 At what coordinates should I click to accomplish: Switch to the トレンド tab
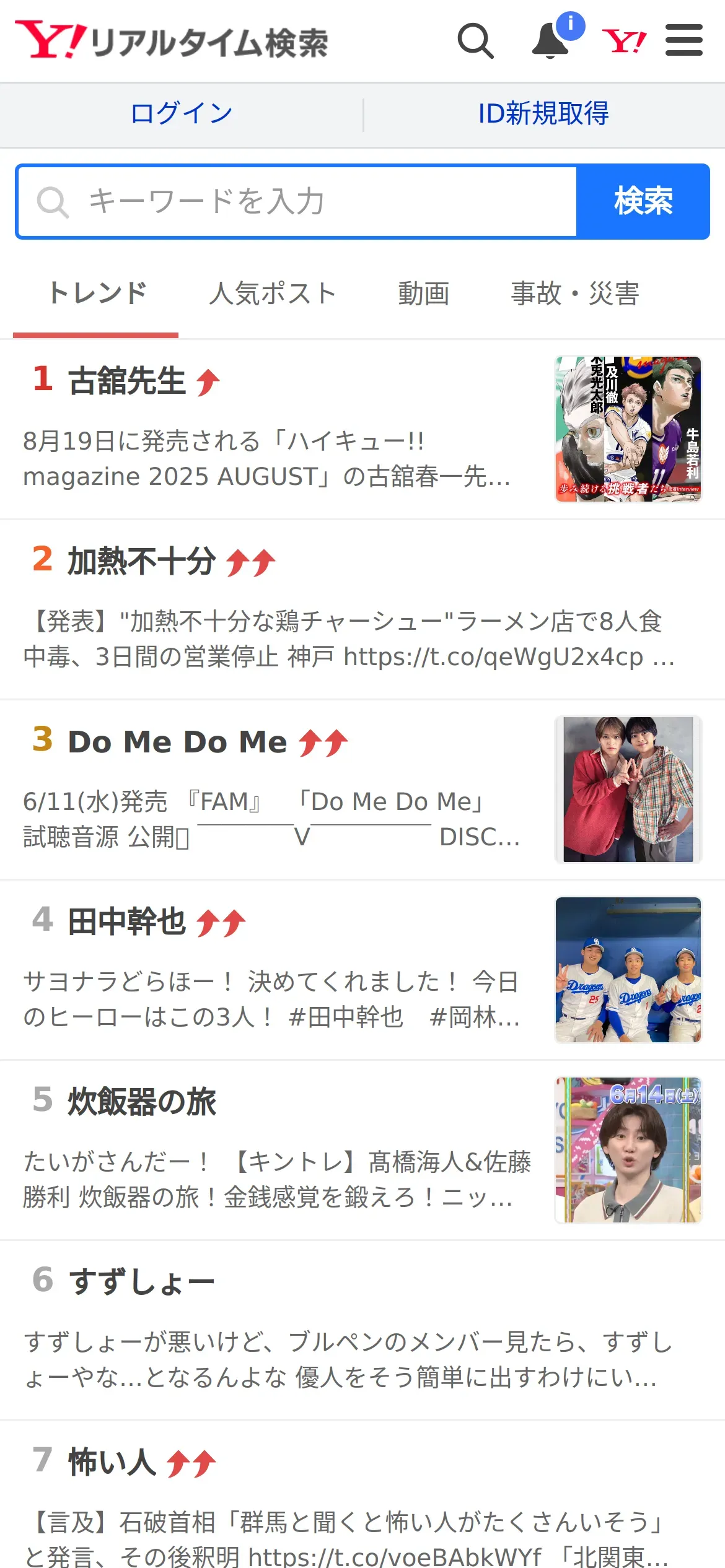[x=97, y=293]
